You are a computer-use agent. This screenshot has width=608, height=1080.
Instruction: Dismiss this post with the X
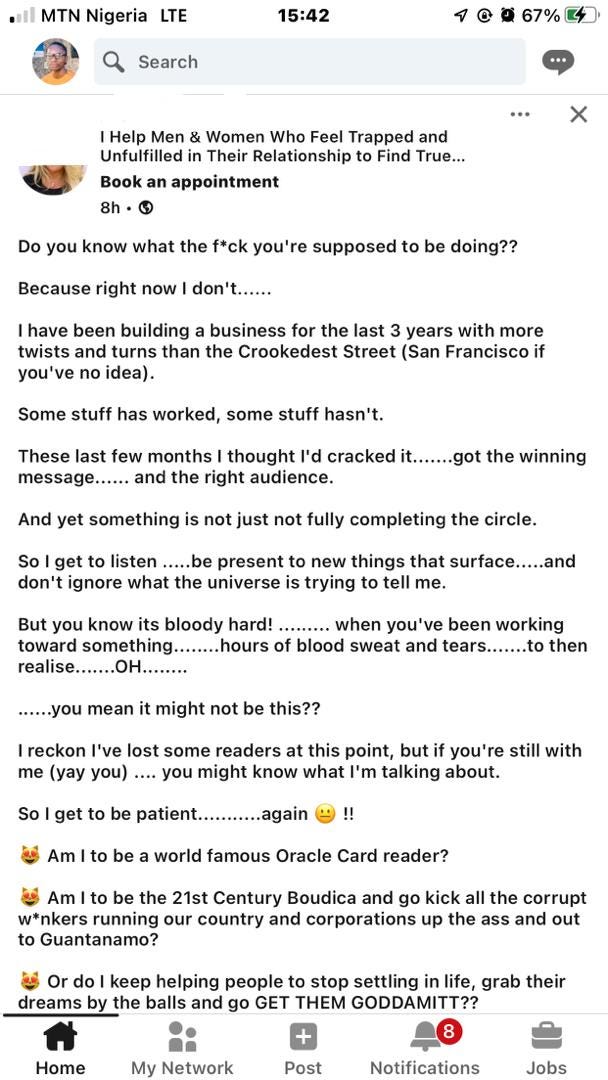(x=578, y=114)
